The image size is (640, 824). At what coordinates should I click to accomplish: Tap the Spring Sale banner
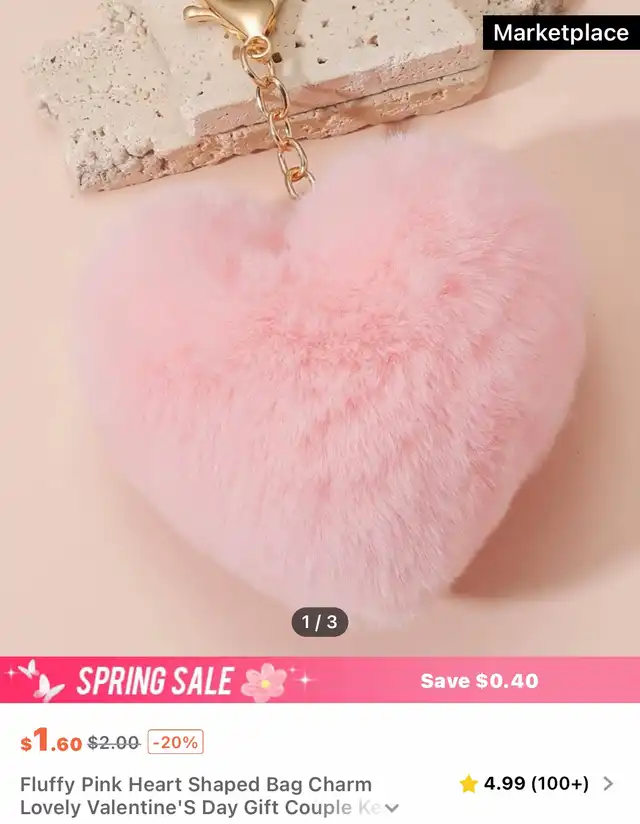pyautogui.click(x=320, y=681)
